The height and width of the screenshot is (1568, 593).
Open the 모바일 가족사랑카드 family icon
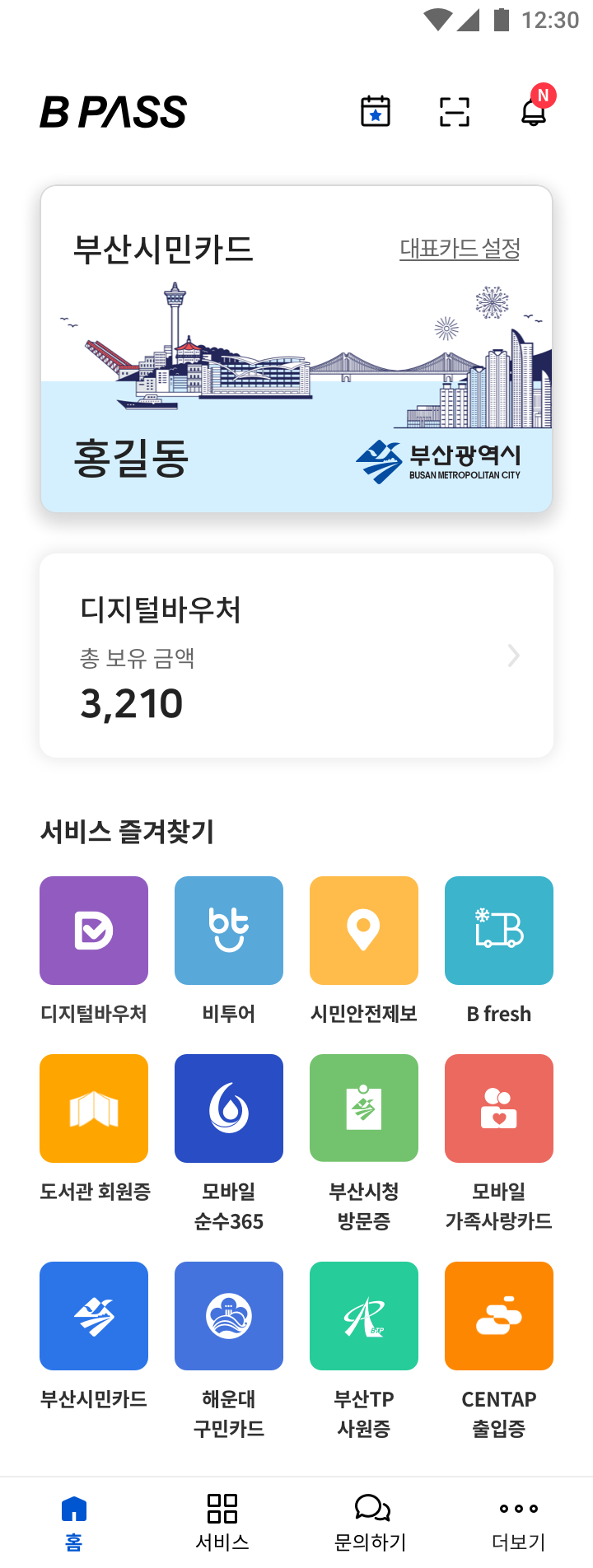pyautogui.click(x=498, y=1108)
